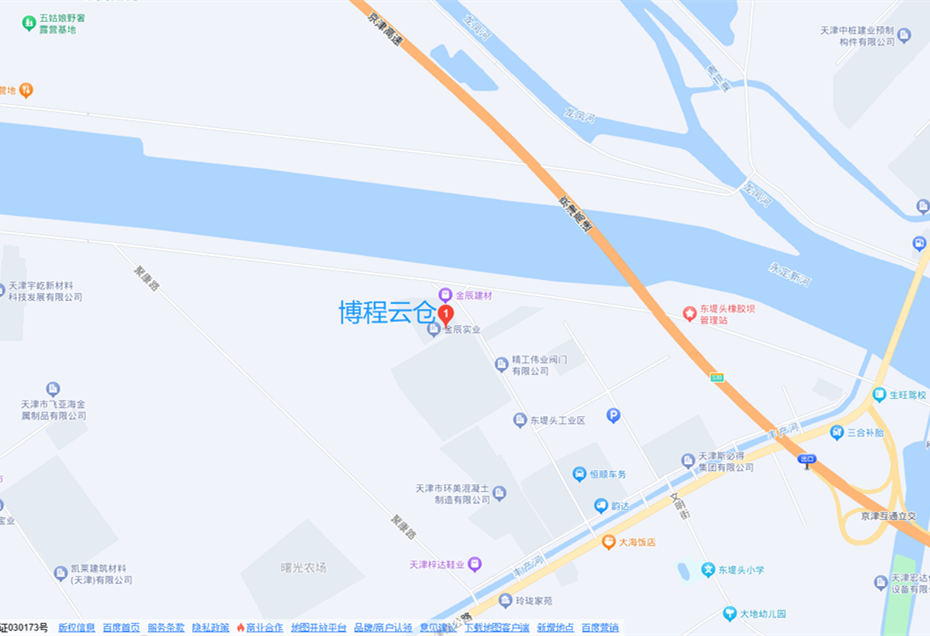This screenshot has height=636, width=930.
Task: Open 隐私政策 link
Action: point(211,628)
